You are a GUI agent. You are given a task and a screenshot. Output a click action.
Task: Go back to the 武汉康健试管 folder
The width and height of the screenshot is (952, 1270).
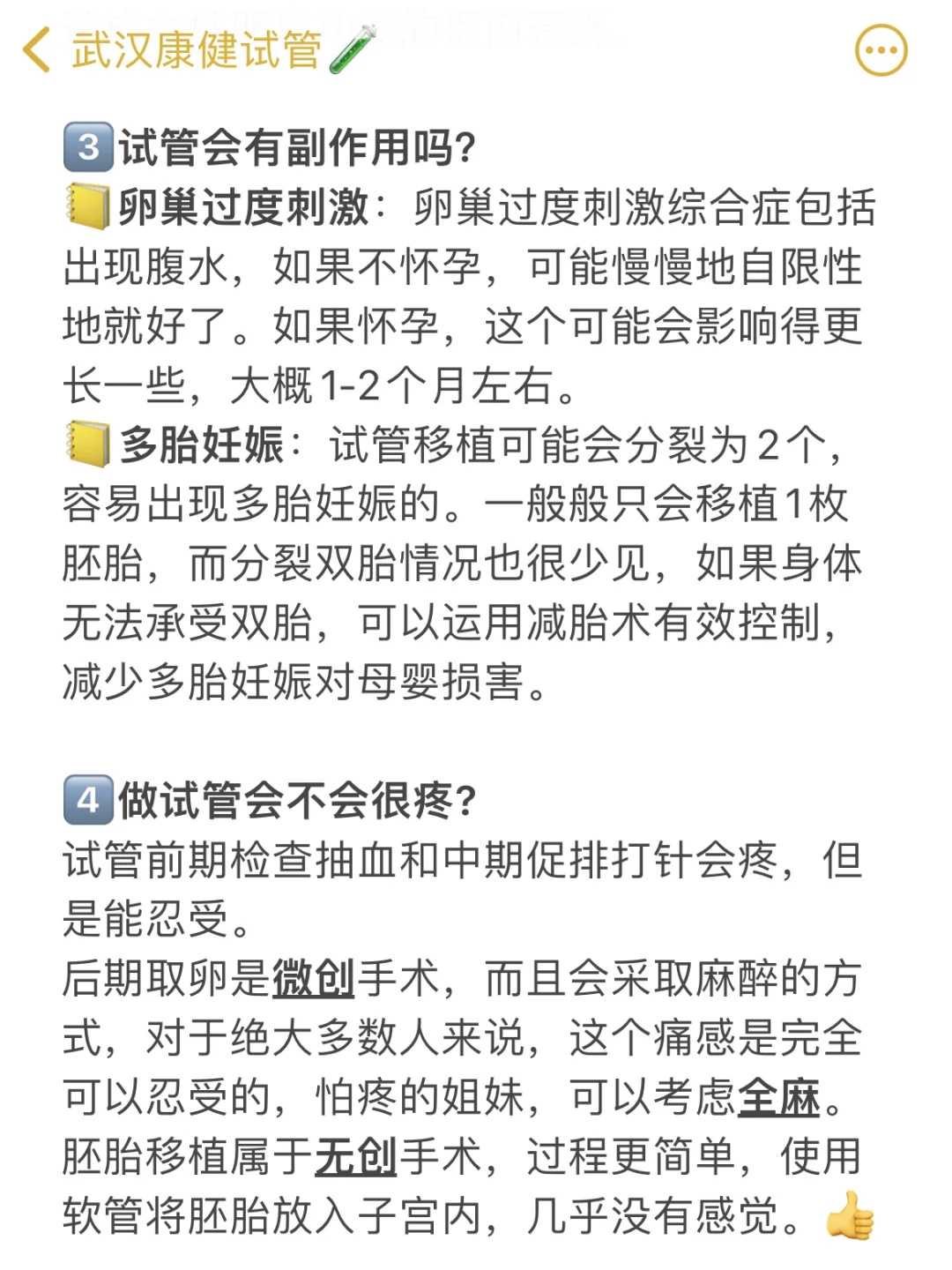coord(37,49)
